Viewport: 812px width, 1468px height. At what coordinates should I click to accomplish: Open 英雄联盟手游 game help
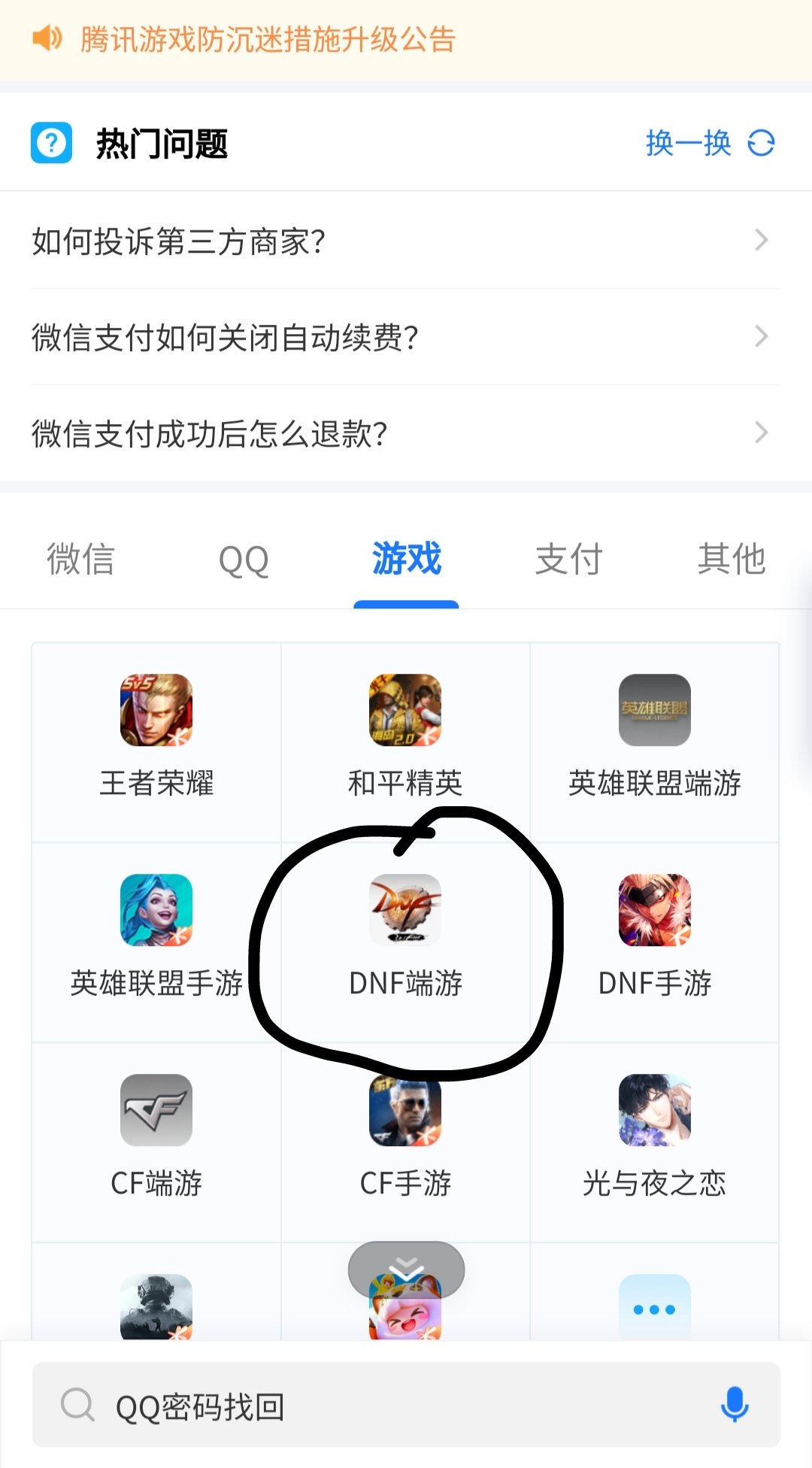(x=156, y=942)
